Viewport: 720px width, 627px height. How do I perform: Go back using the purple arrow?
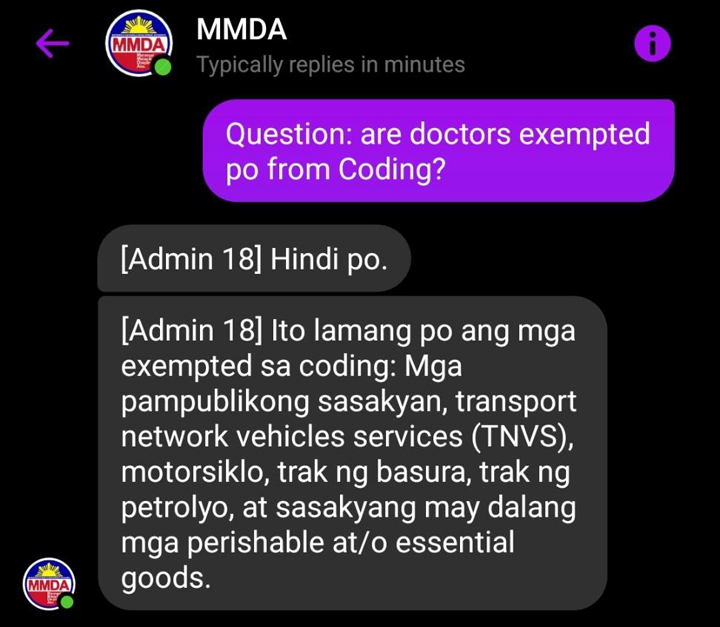pos(52,43)
